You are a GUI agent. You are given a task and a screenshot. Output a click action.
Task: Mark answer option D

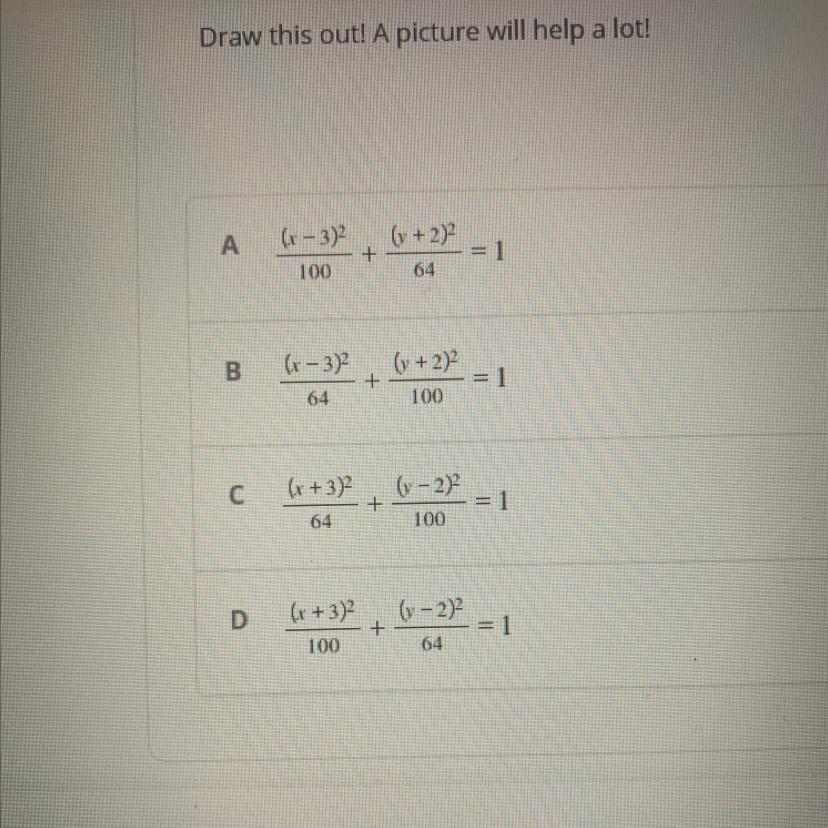237,621
